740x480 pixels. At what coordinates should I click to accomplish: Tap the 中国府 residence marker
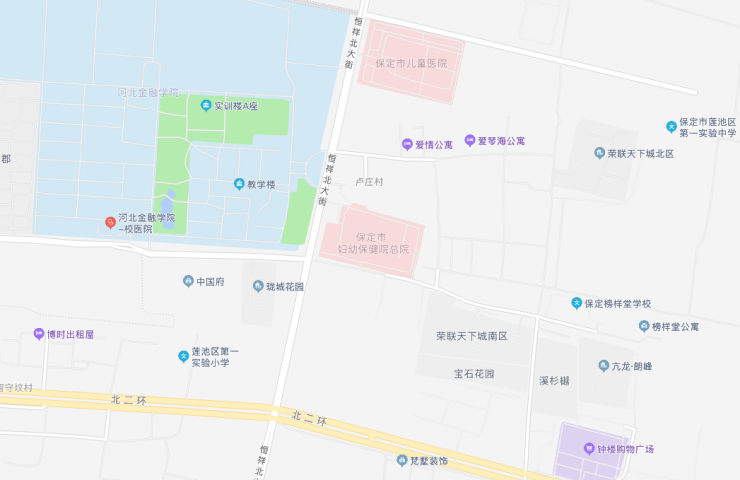188,282
